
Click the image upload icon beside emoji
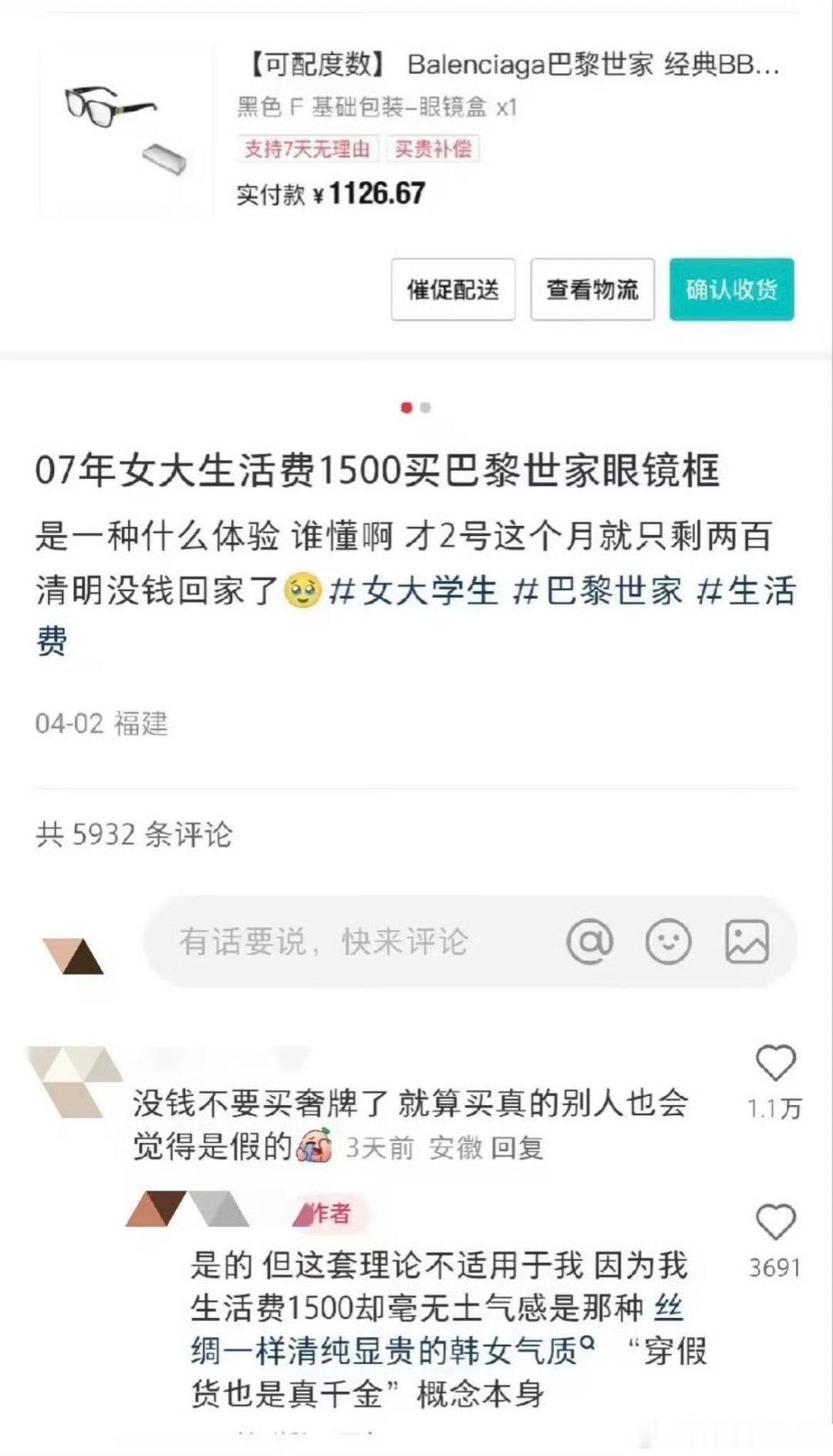(x=747, y=942)
